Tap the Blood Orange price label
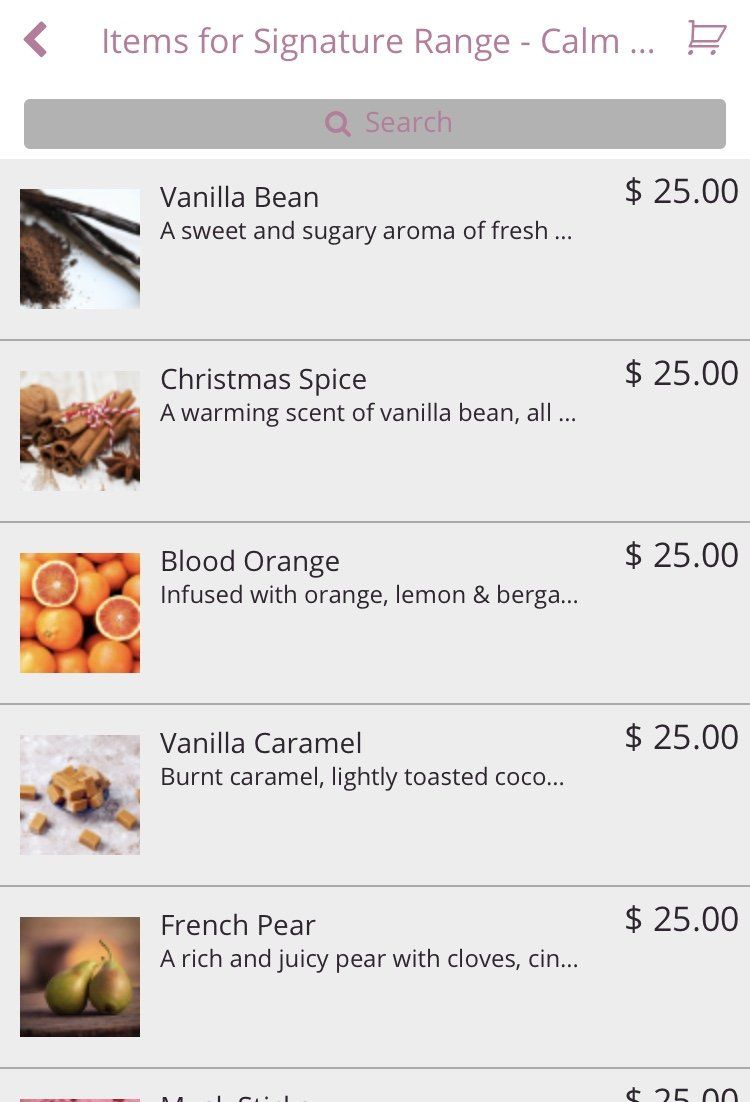Image resolution: width=750 pixels, height=1102 pixels. point(681,555)
